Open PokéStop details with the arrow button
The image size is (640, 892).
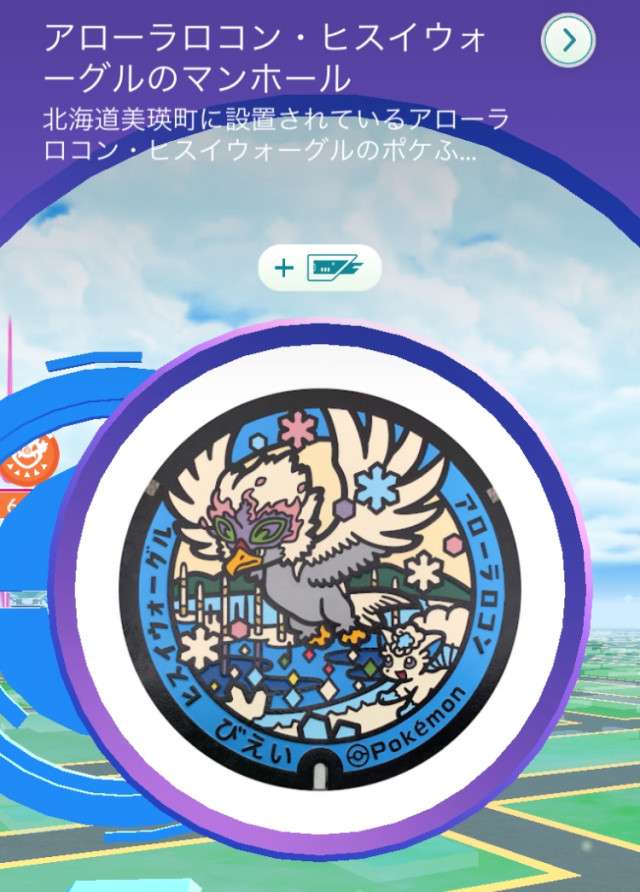pos(568,40)
